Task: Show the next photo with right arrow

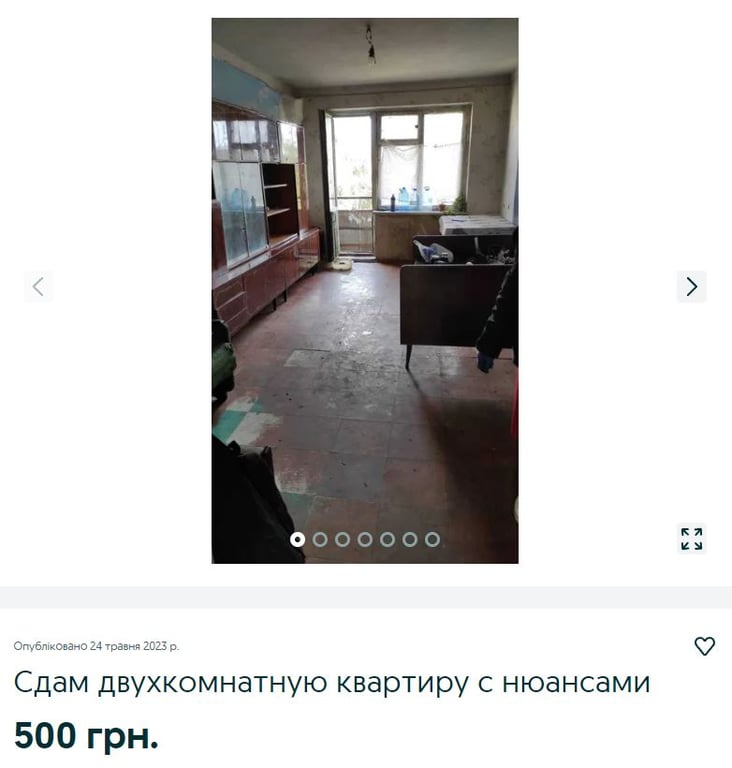Action: [x=691, y=287]
